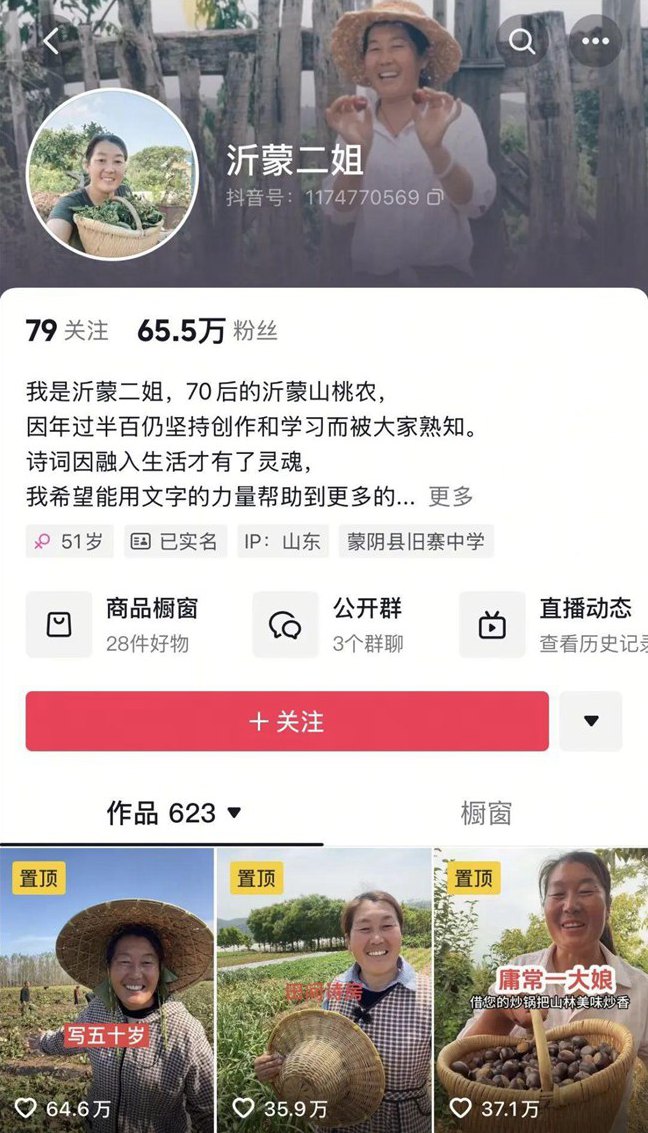Expand the dropdown arrow beside 关注
The image size is (648, 1133).
[x=590, y=721]
